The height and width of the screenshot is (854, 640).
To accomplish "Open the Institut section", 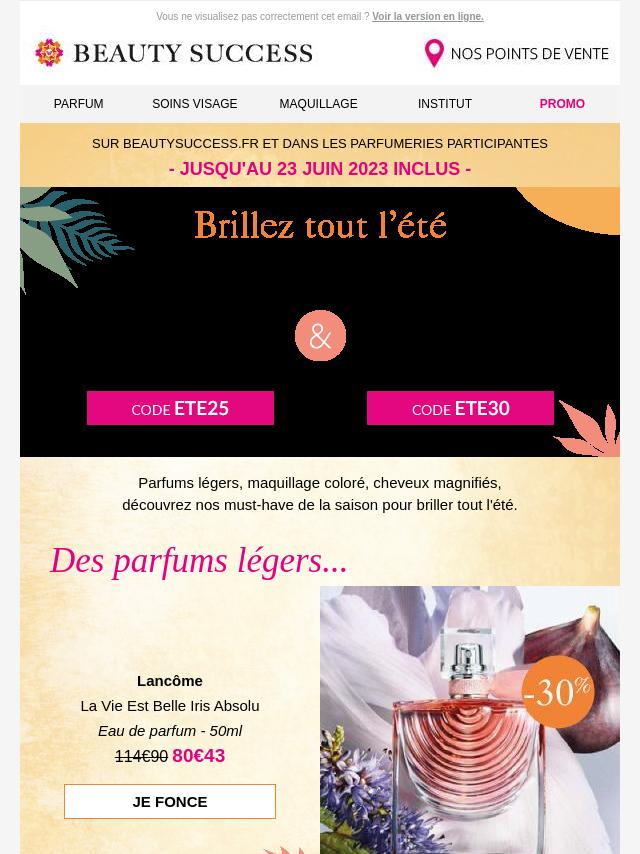I will tap(445, 104).
